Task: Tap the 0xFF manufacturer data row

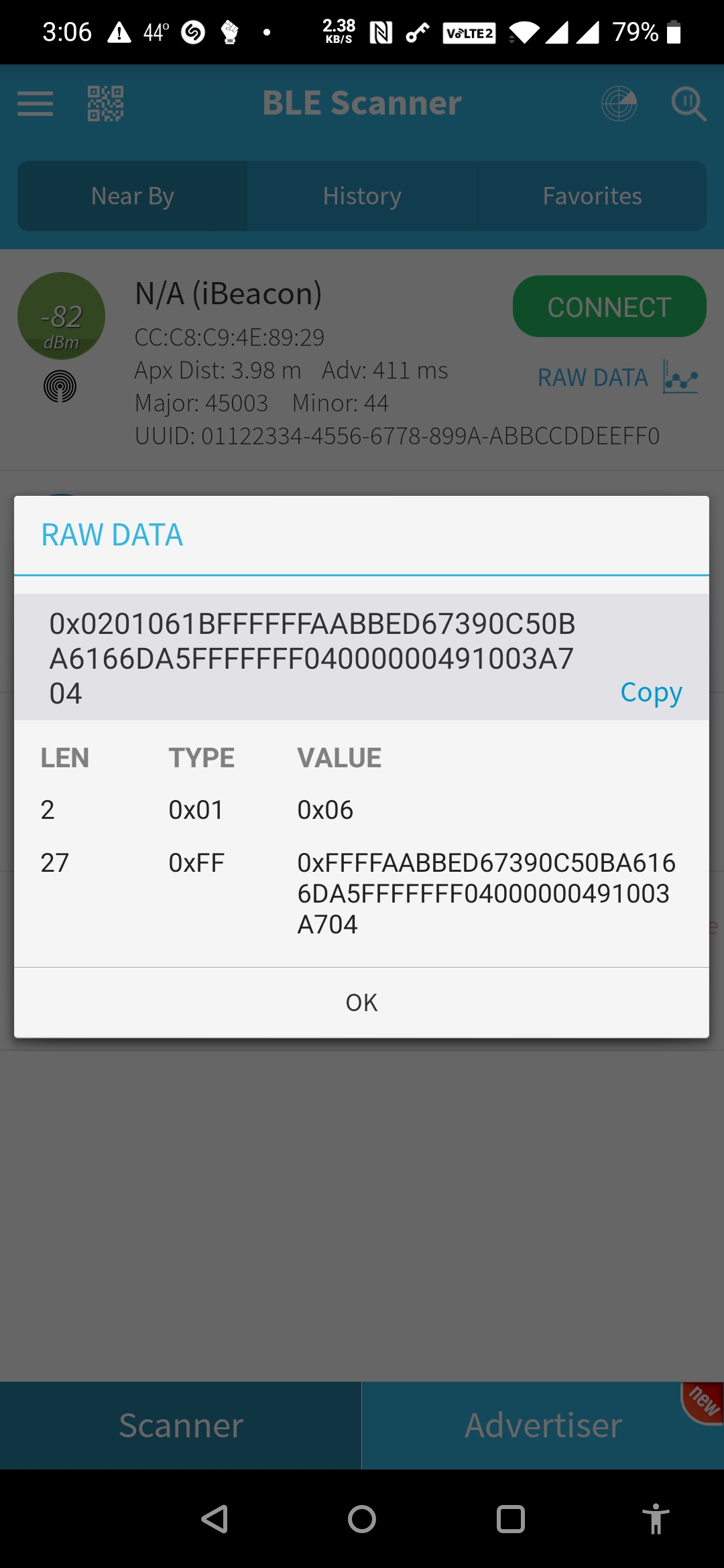Action: point(362,893)
